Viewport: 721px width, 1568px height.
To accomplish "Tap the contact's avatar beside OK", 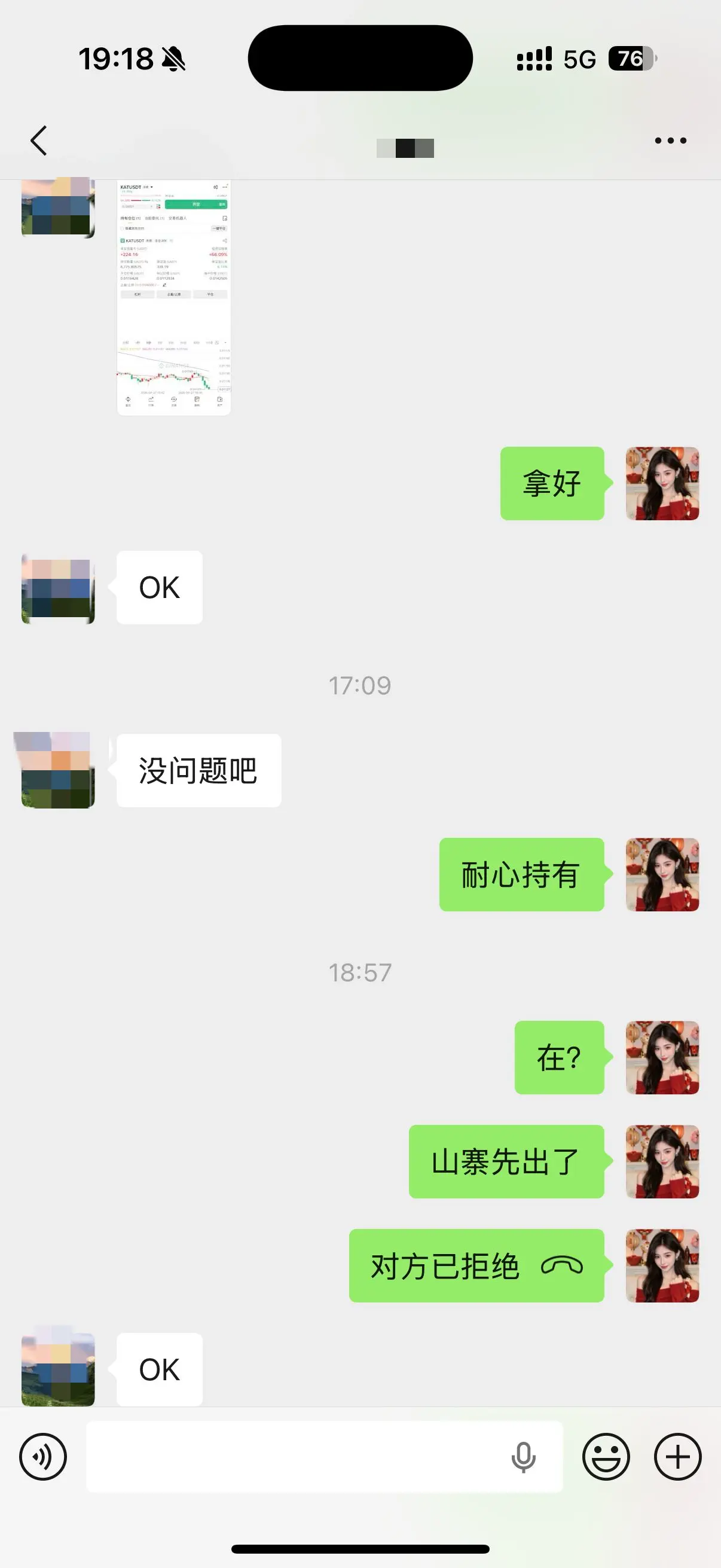I will 57,587.
